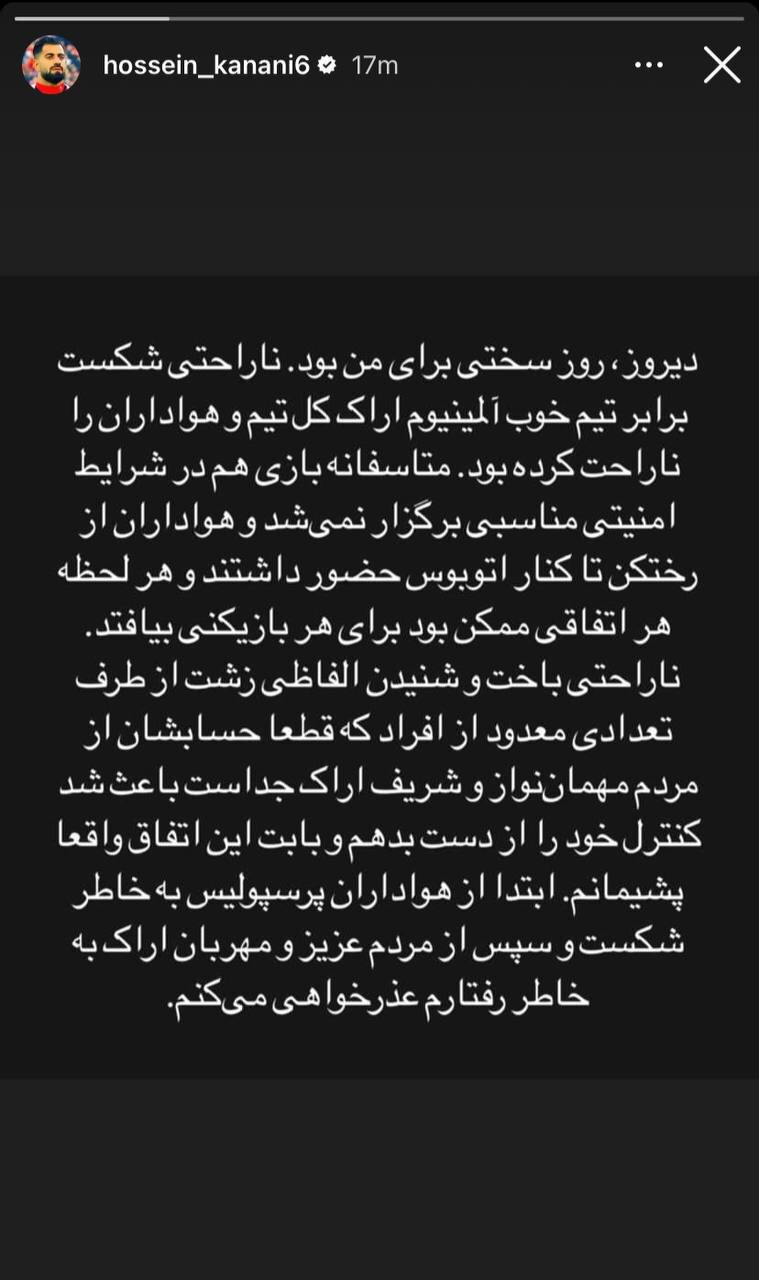The height and width of the screenshot is (1280, 759).
Task: Visit profile by clicking hossein_kanani6 username
Action: tap(207, 64)
